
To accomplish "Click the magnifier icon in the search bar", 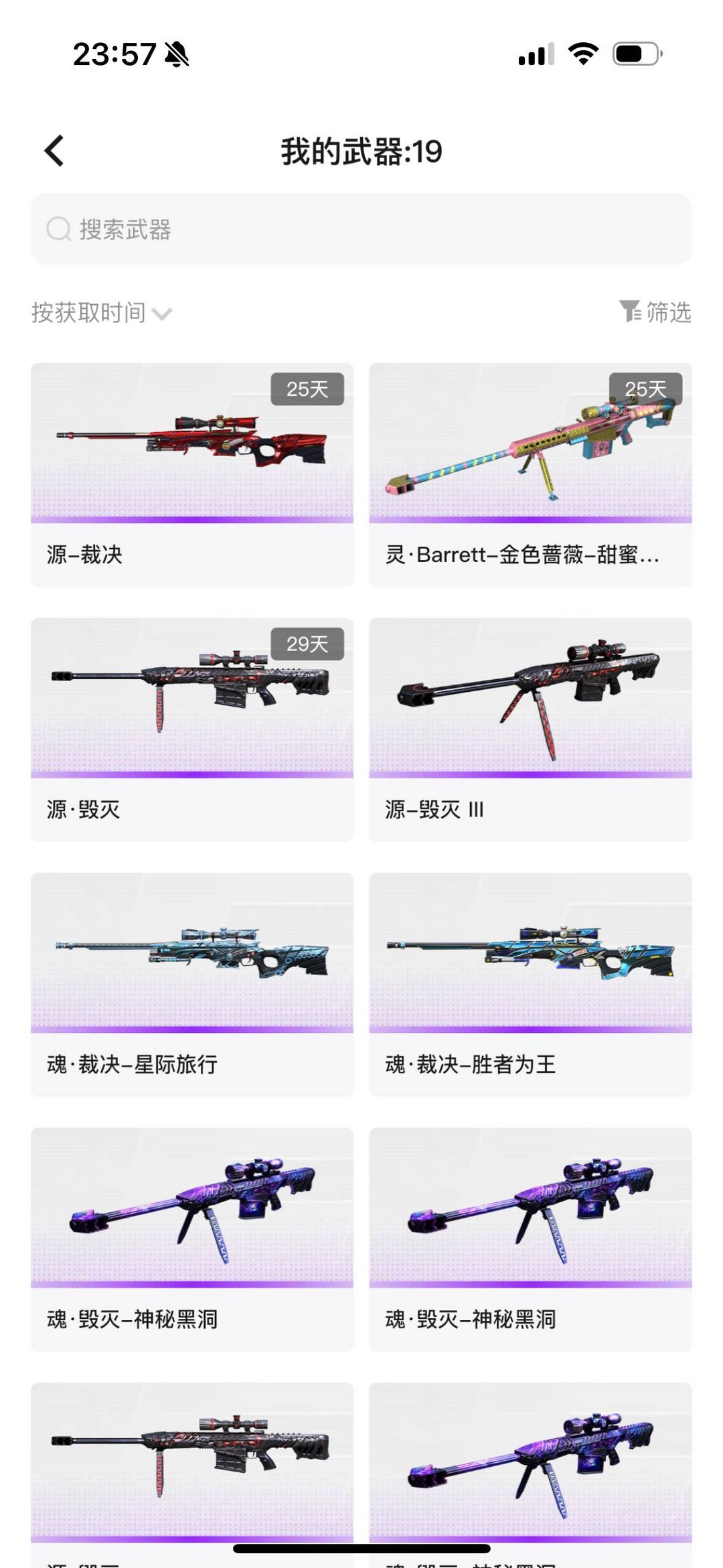I will tap(59, 230).
